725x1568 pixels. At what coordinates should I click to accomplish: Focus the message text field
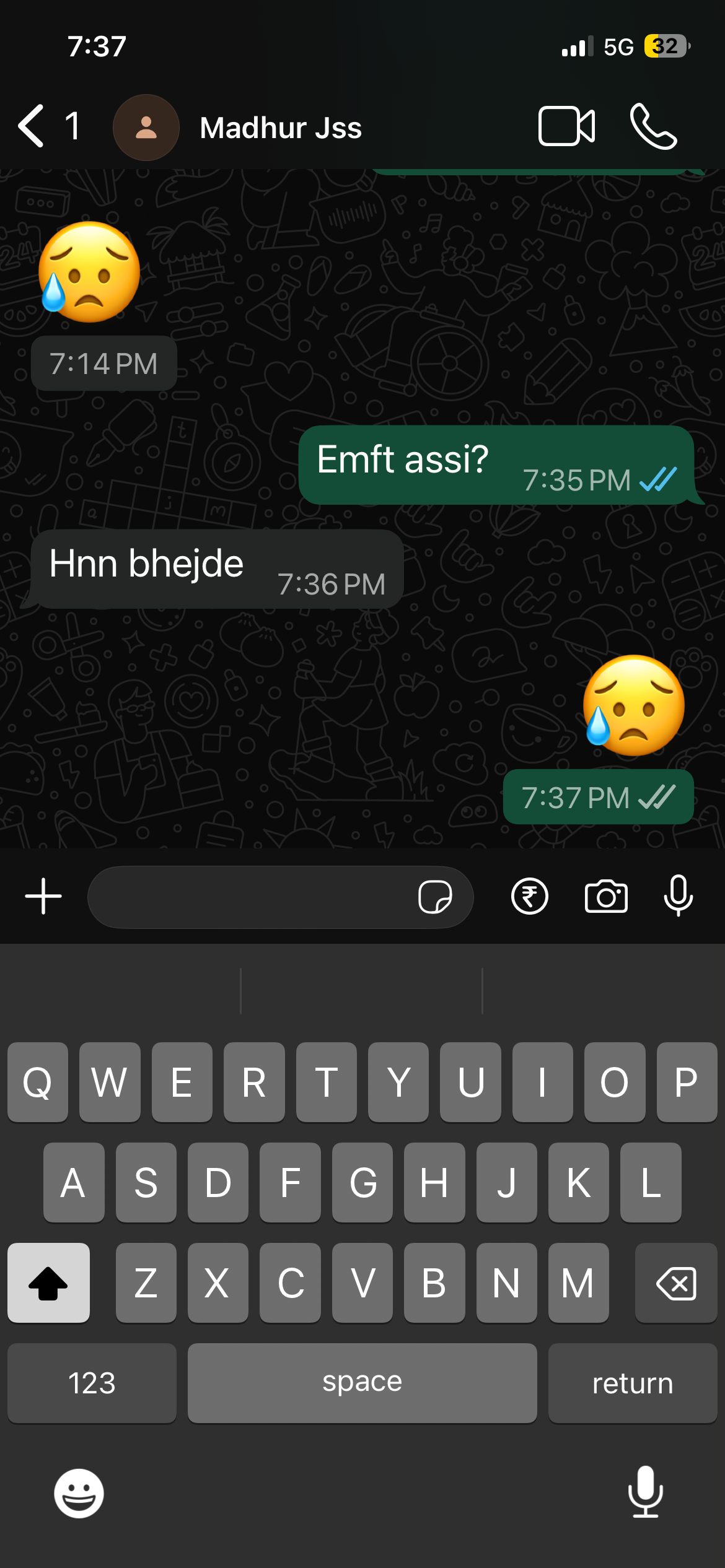(x=248, y=897)
